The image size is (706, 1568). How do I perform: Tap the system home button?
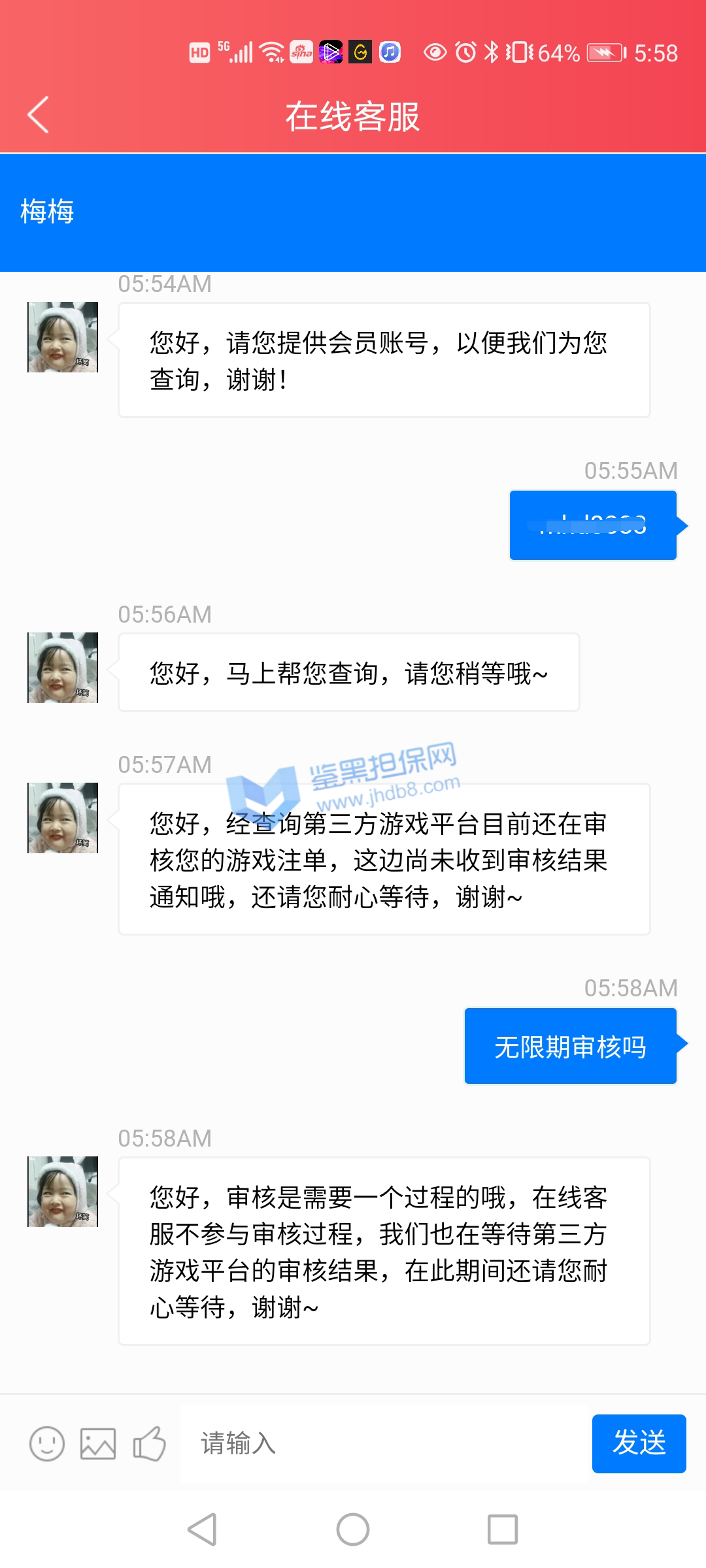353,1529
